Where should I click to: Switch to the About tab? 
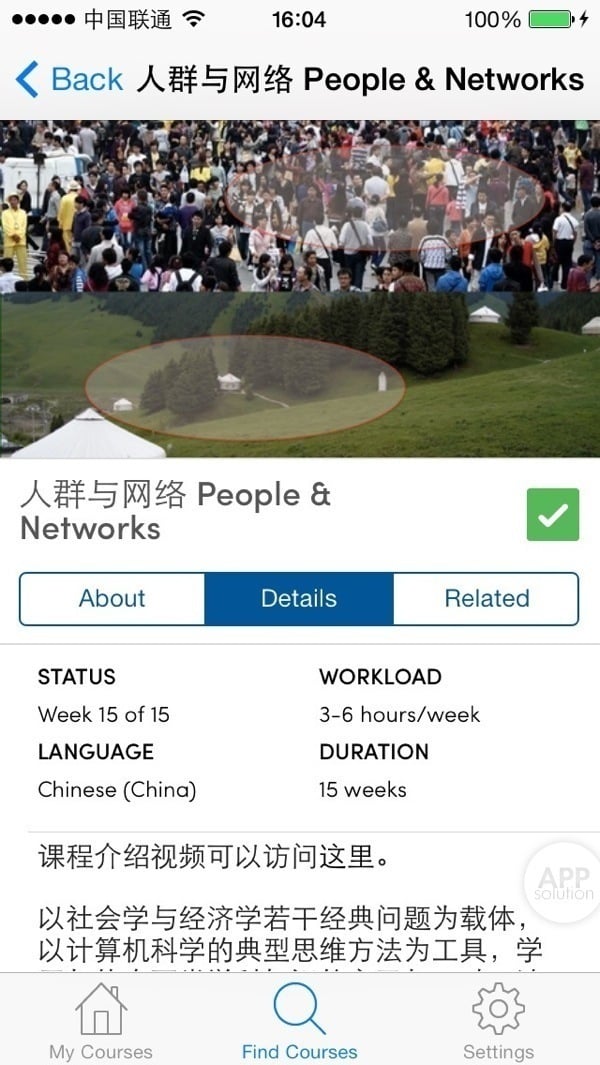[x=112, y=599]
